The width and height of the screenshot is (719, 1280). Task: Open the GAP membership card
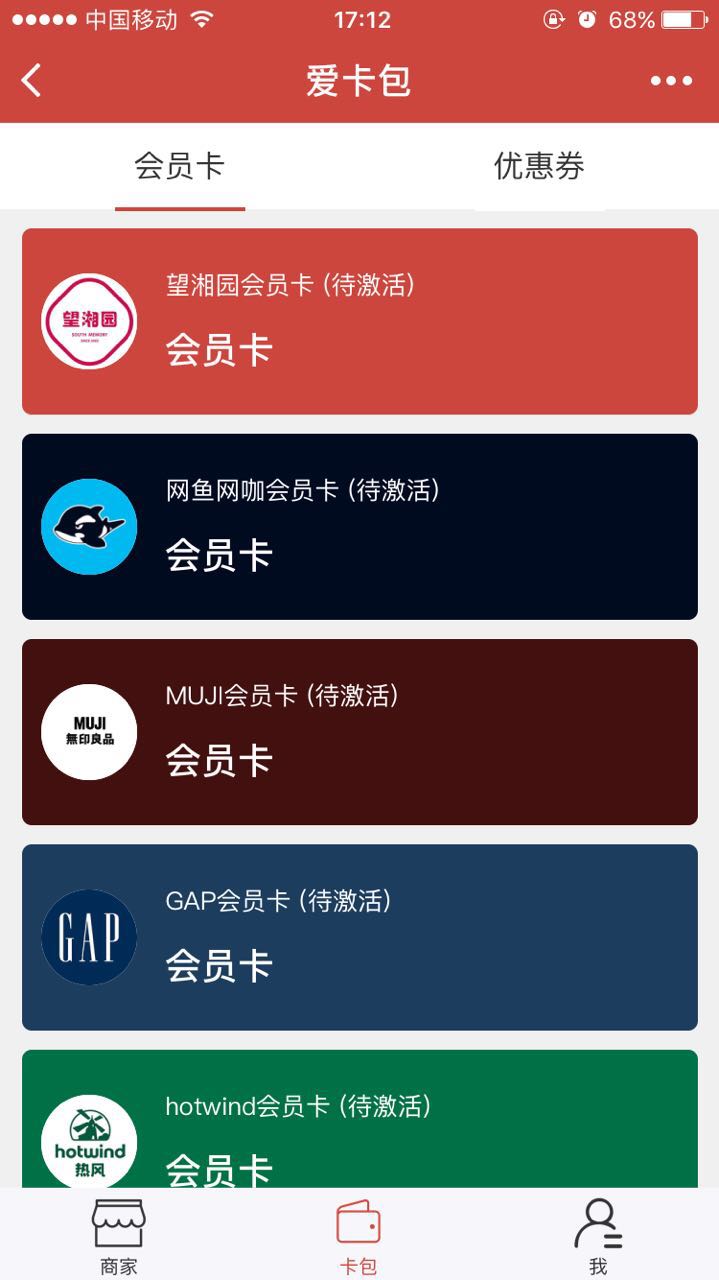tap(360, 937)
